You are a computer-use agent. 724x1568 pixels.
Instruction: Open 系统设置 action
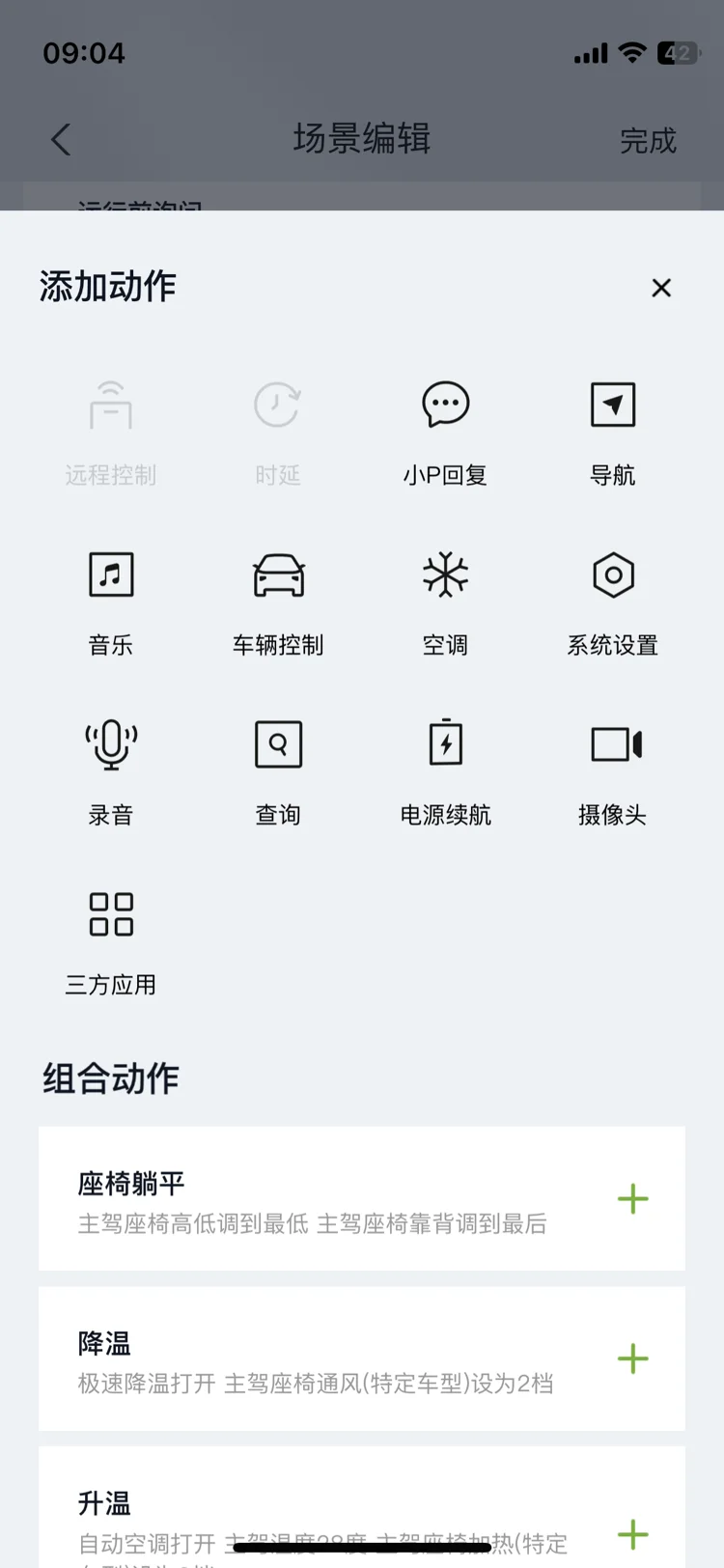(613, 603)
